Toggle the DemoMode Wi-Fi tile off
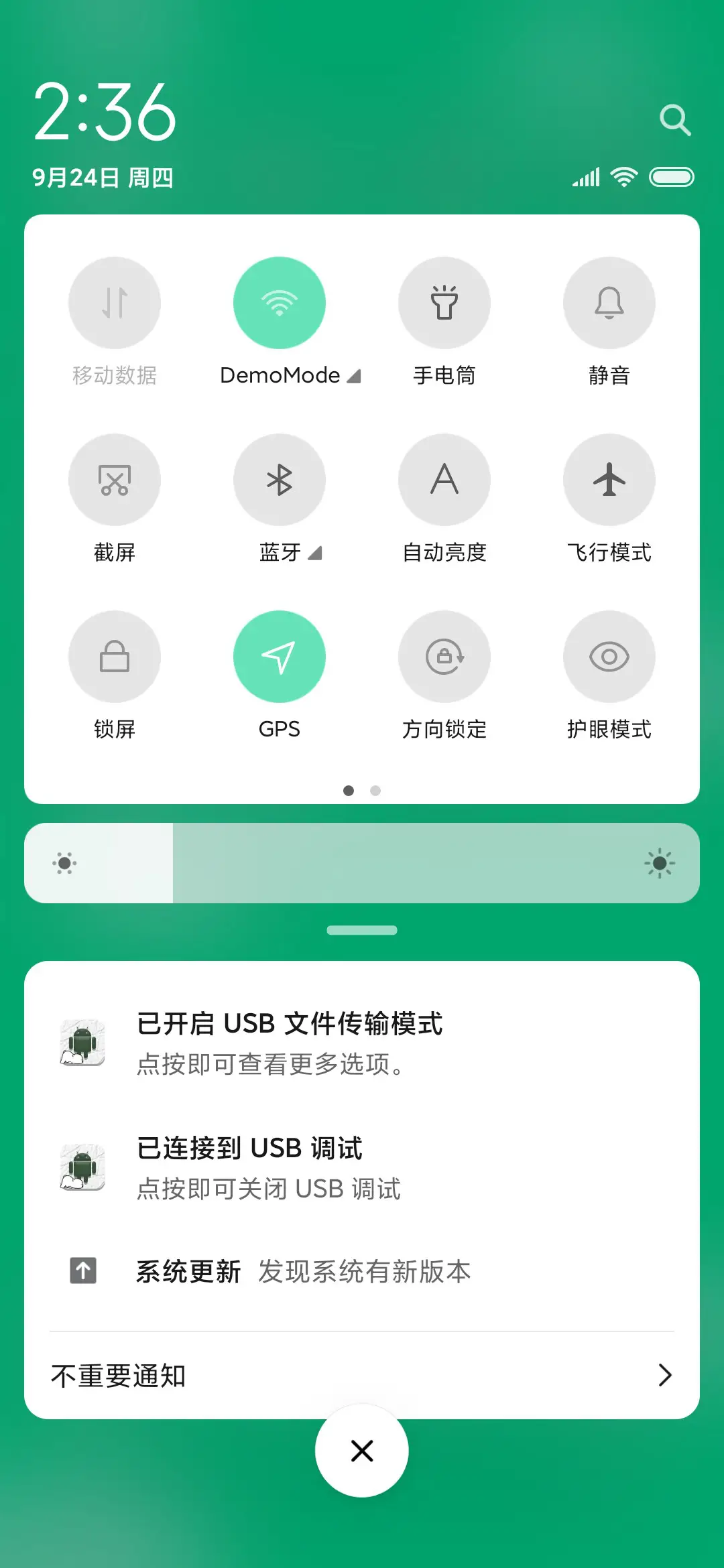The width and height of the screenshot is (724, 1568). pyautogui.click(x=280, y=302)
